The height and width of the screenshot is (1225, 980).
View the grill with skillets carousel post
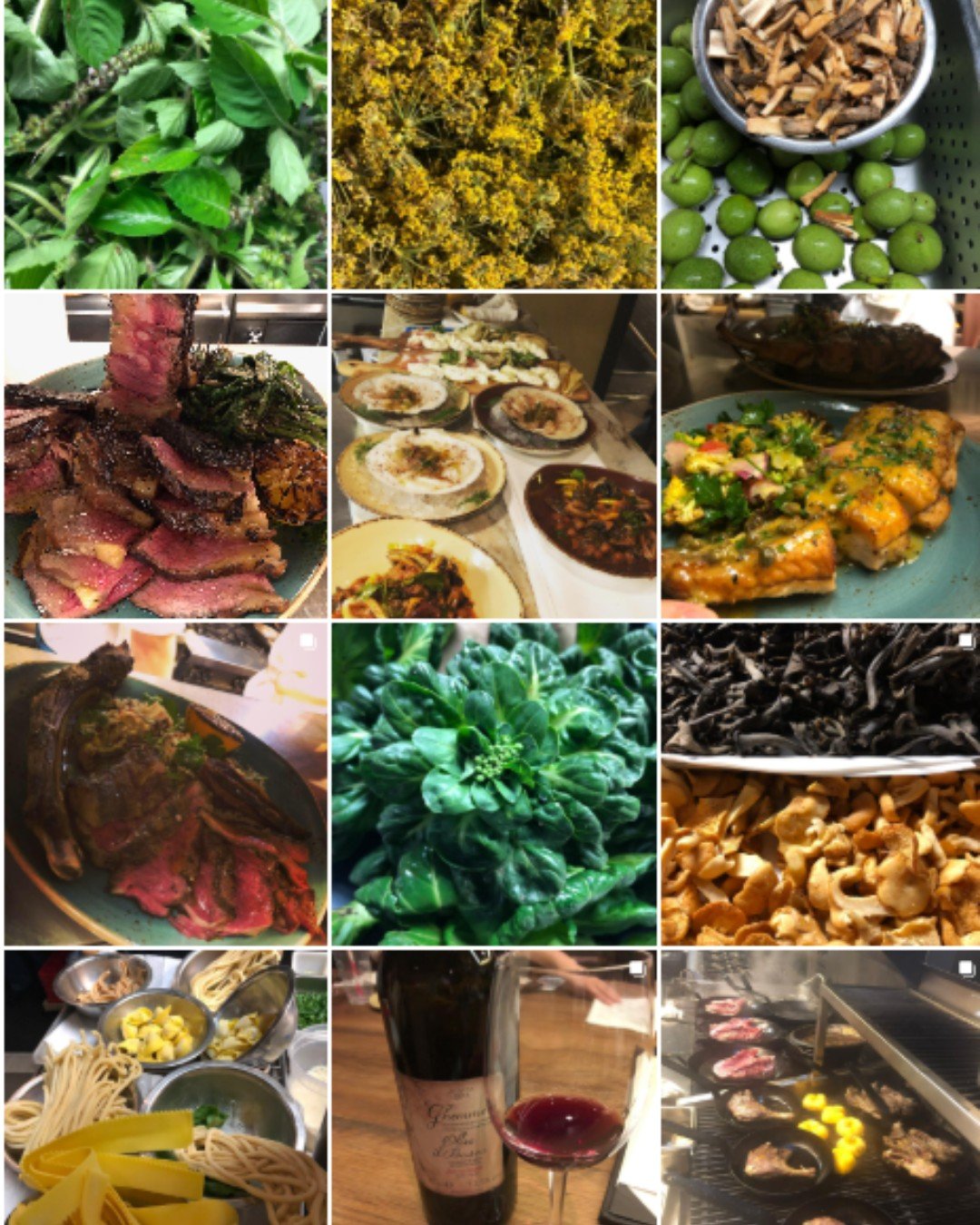click(819, 1087)
